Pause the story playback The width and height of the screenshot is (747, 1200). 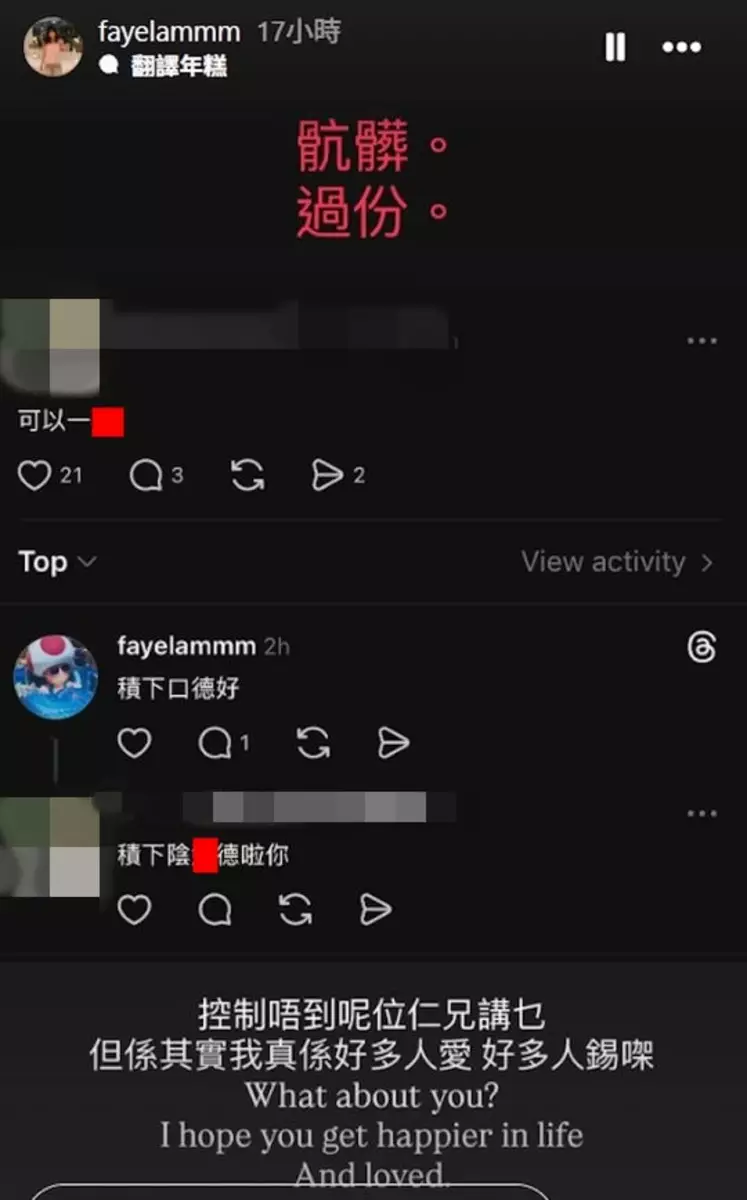pos(615,47)
